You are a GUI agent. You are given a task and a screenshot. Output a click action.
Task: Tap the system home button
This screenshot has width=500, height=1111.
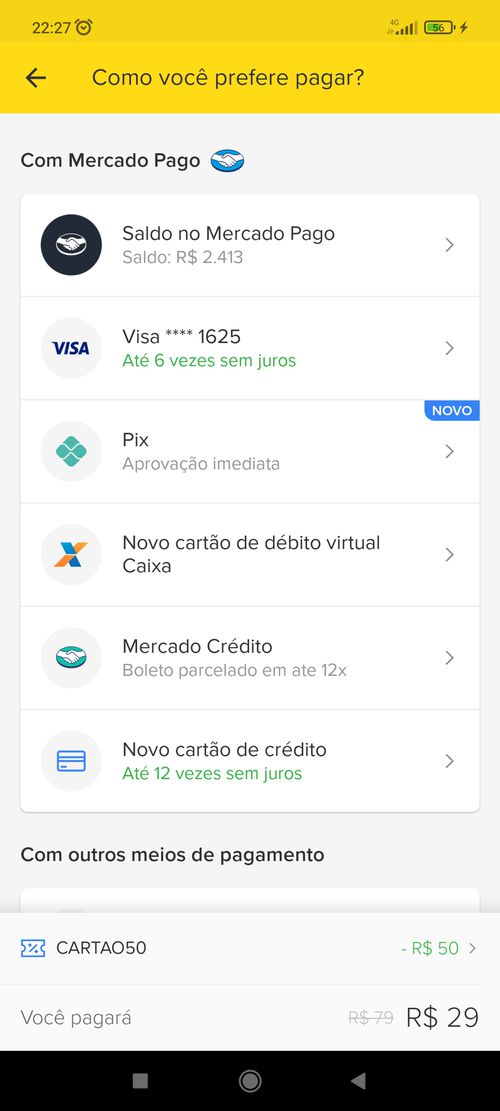click(x=250, y=1081)
